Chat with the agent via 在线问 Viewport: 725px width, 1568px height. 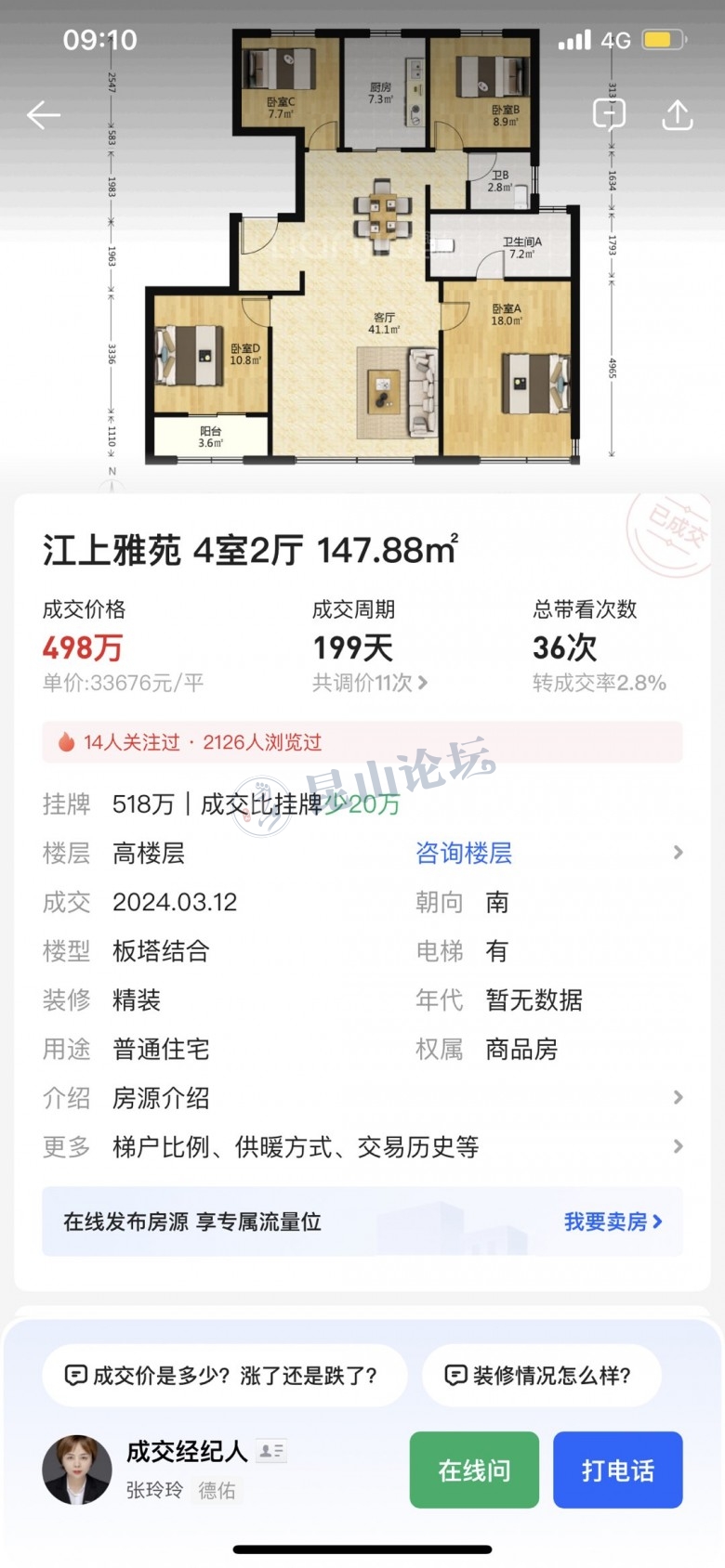tap(474, 1470)
